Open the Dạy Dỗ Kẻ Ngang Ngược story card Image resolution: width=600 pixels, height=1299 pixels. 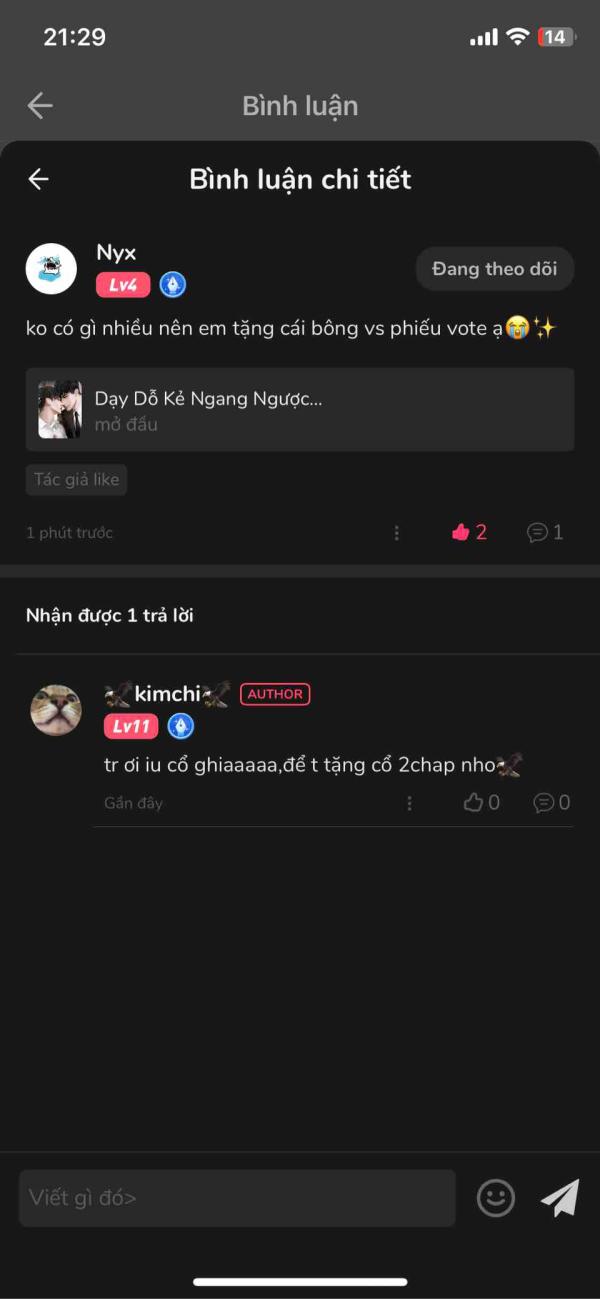click(x=300, y=410)
